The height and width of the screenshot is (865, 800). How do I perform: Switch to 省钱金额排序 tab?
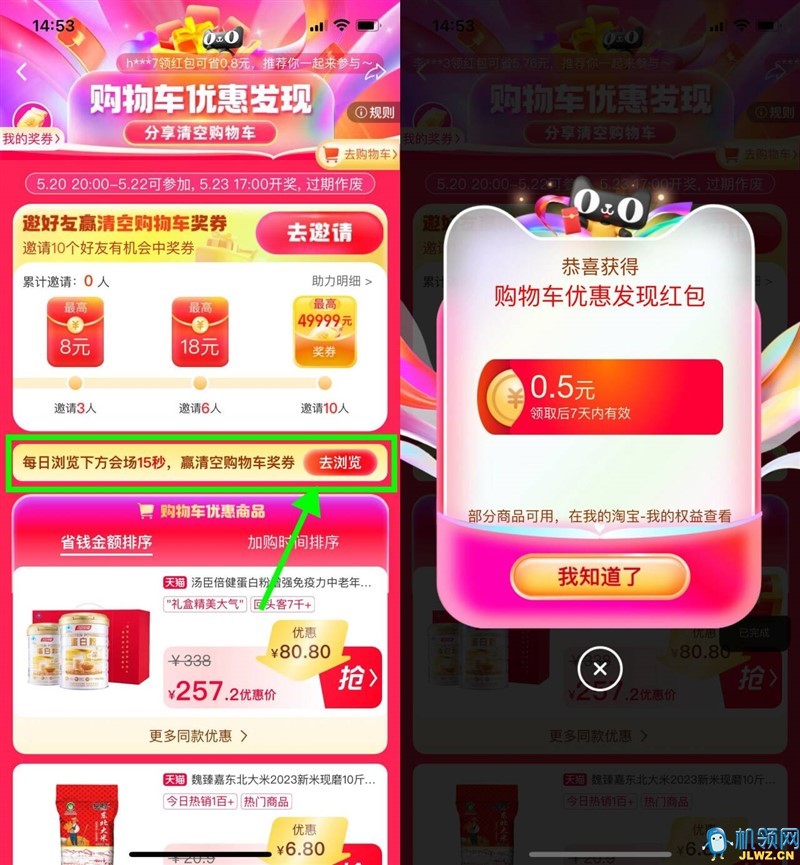coord(107,542)
